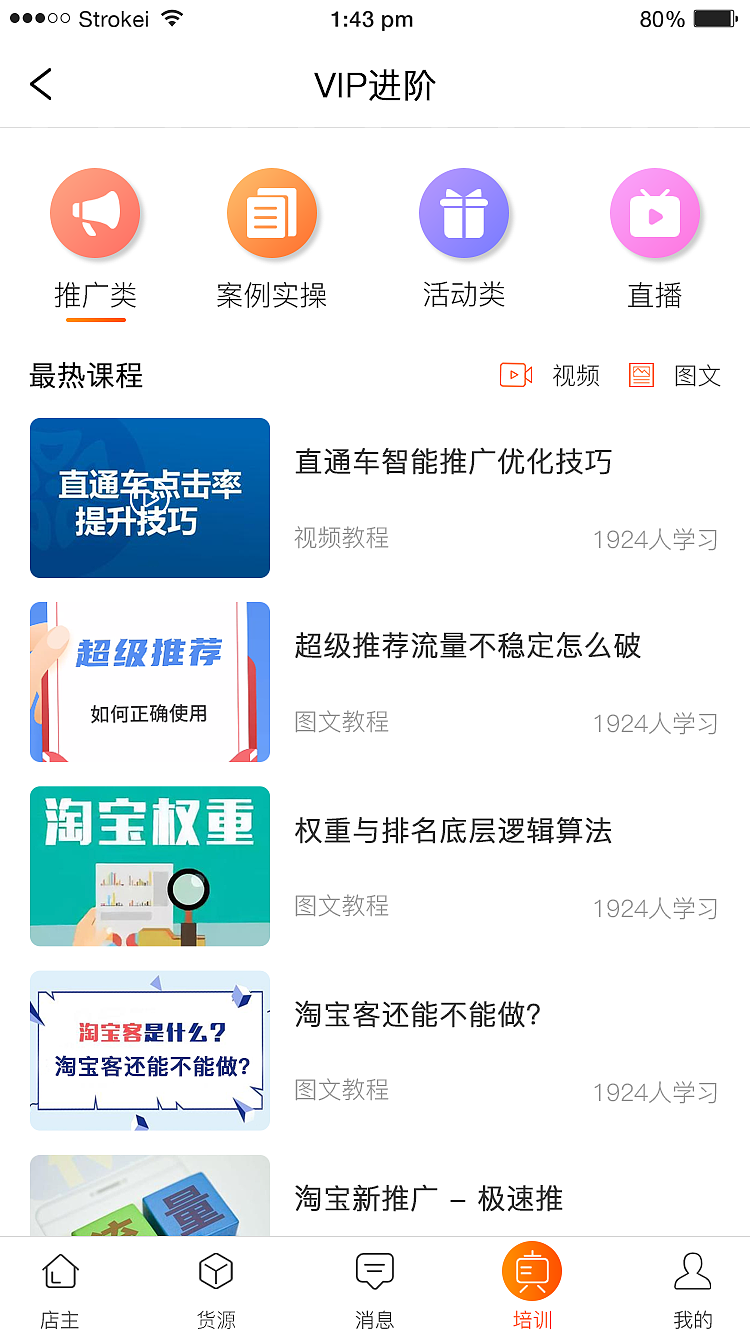Toggle the 图文 filter on

(x=670, y=375)
